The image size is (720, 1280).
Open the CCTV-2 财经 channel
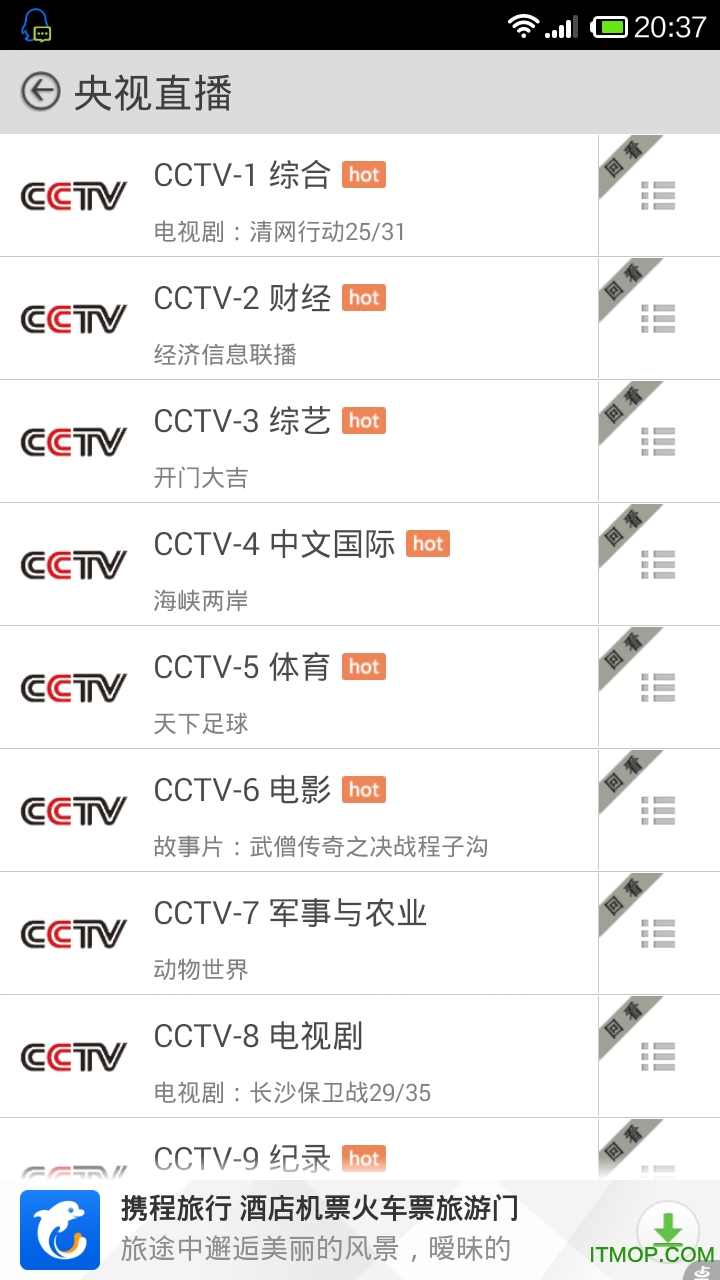[x=299, y=318]
